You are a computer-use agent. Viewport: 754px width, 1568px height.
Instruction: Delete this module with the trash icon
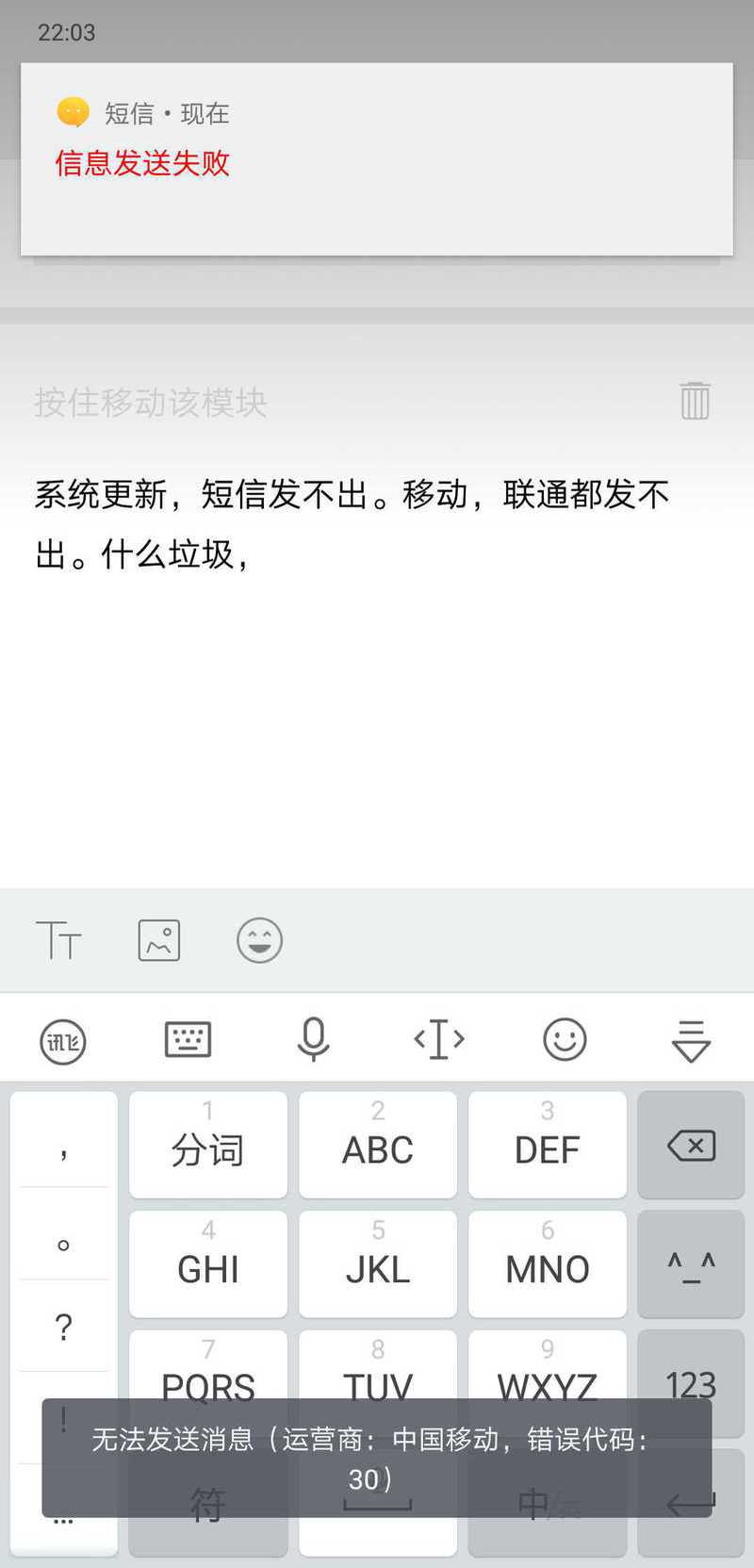tap(695, 401)
